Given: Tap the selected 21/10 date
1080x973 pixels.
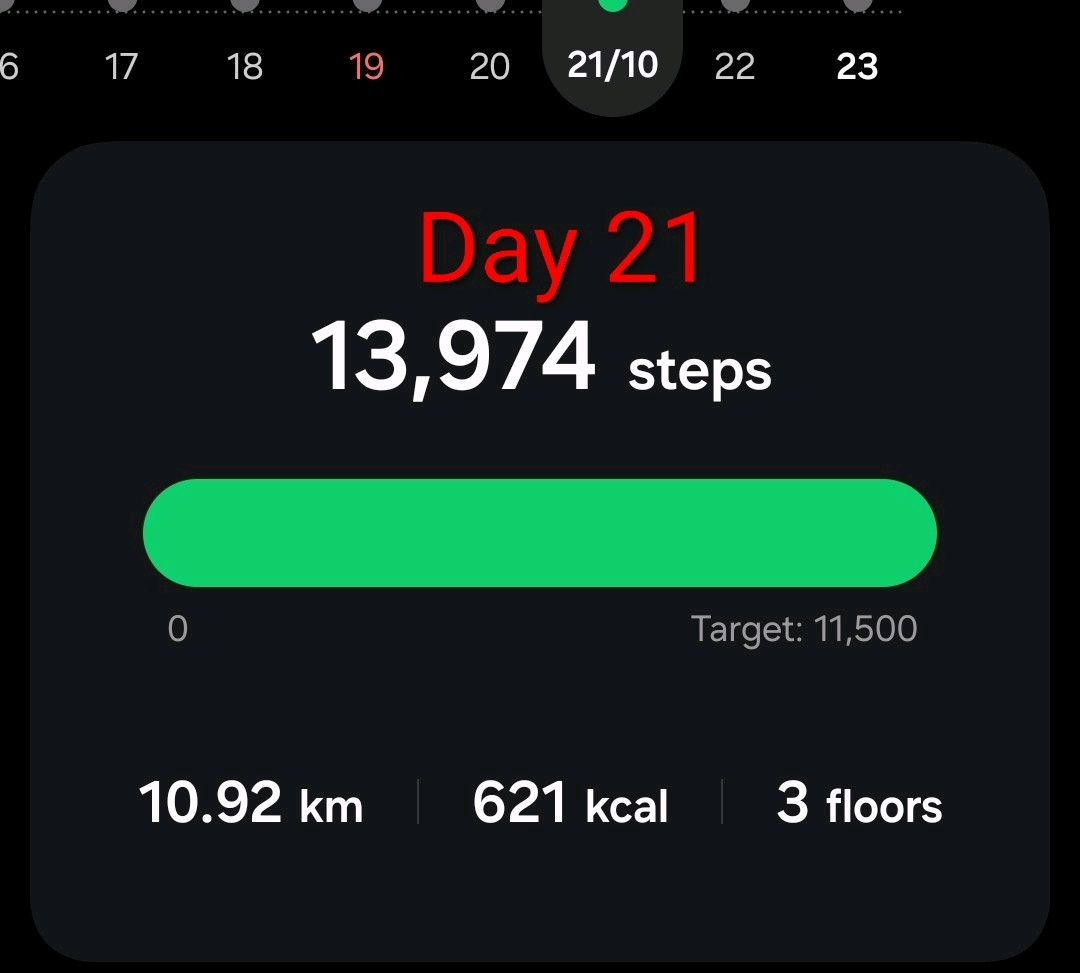Looking at the screenshot, I should click(612, 64).
